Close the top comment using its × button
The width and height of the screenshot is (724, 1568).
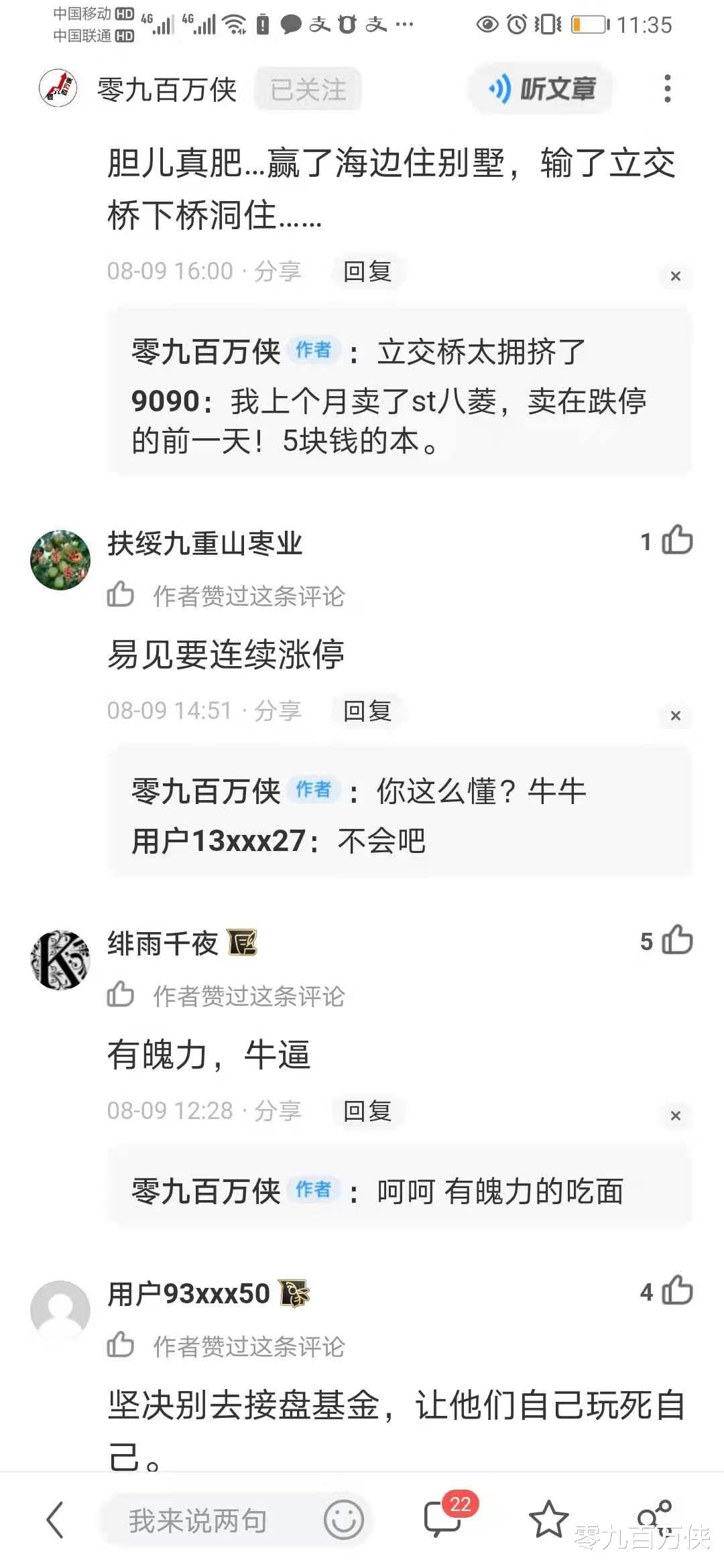coord(676,273)
